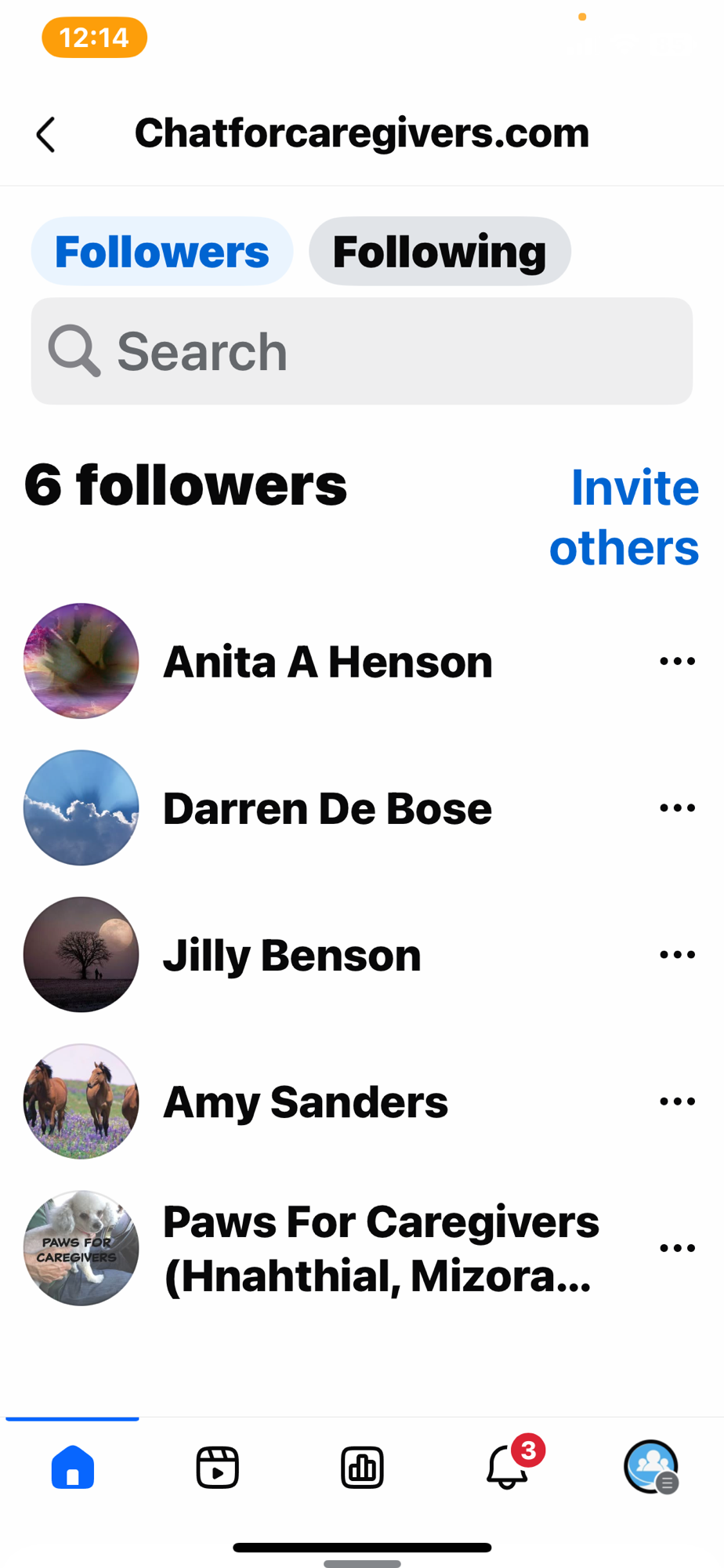Image resolution: width=724 pixels, height=1568 pixels.
Task: Open the notifications bell
Action: click(x=508, y=1465)
